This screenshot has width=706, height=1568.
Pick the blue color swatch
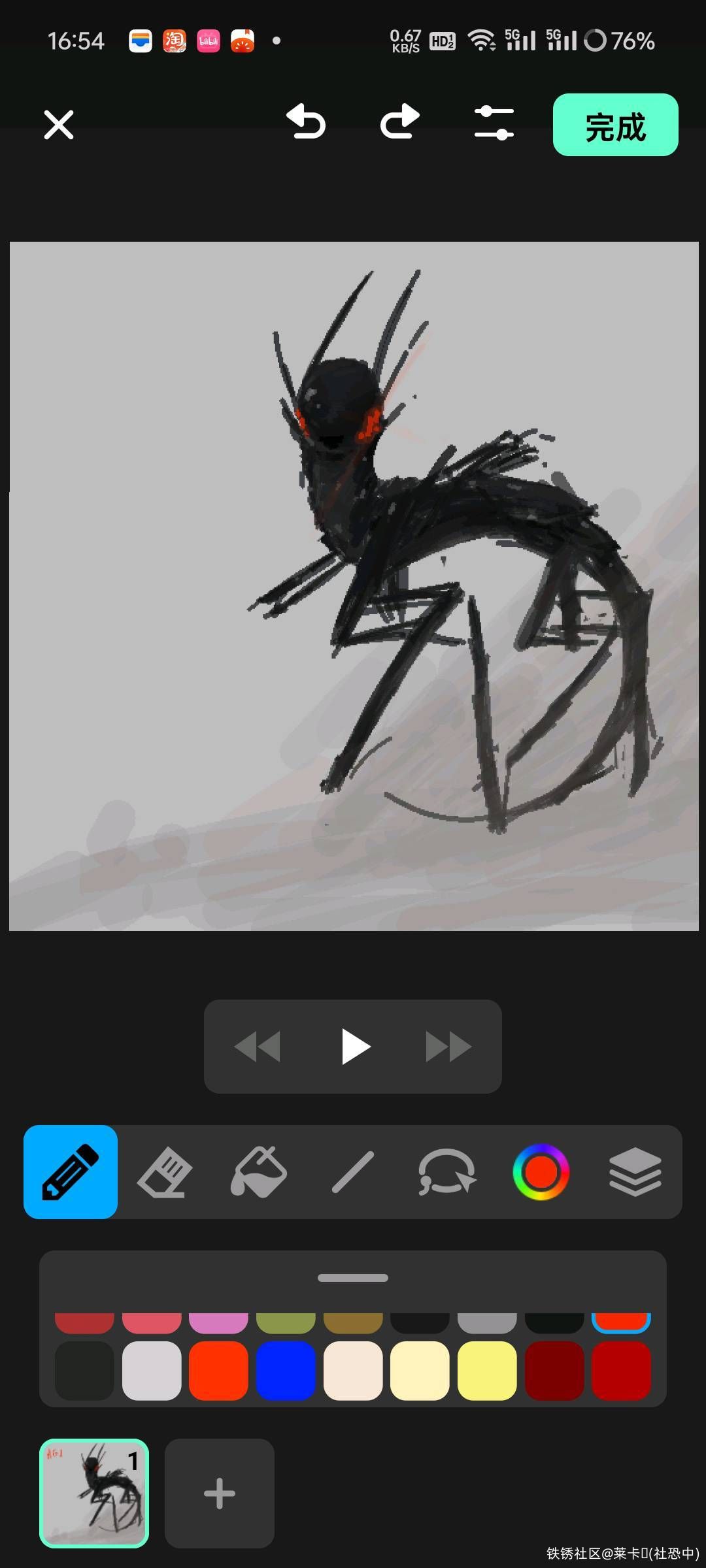286,1371
